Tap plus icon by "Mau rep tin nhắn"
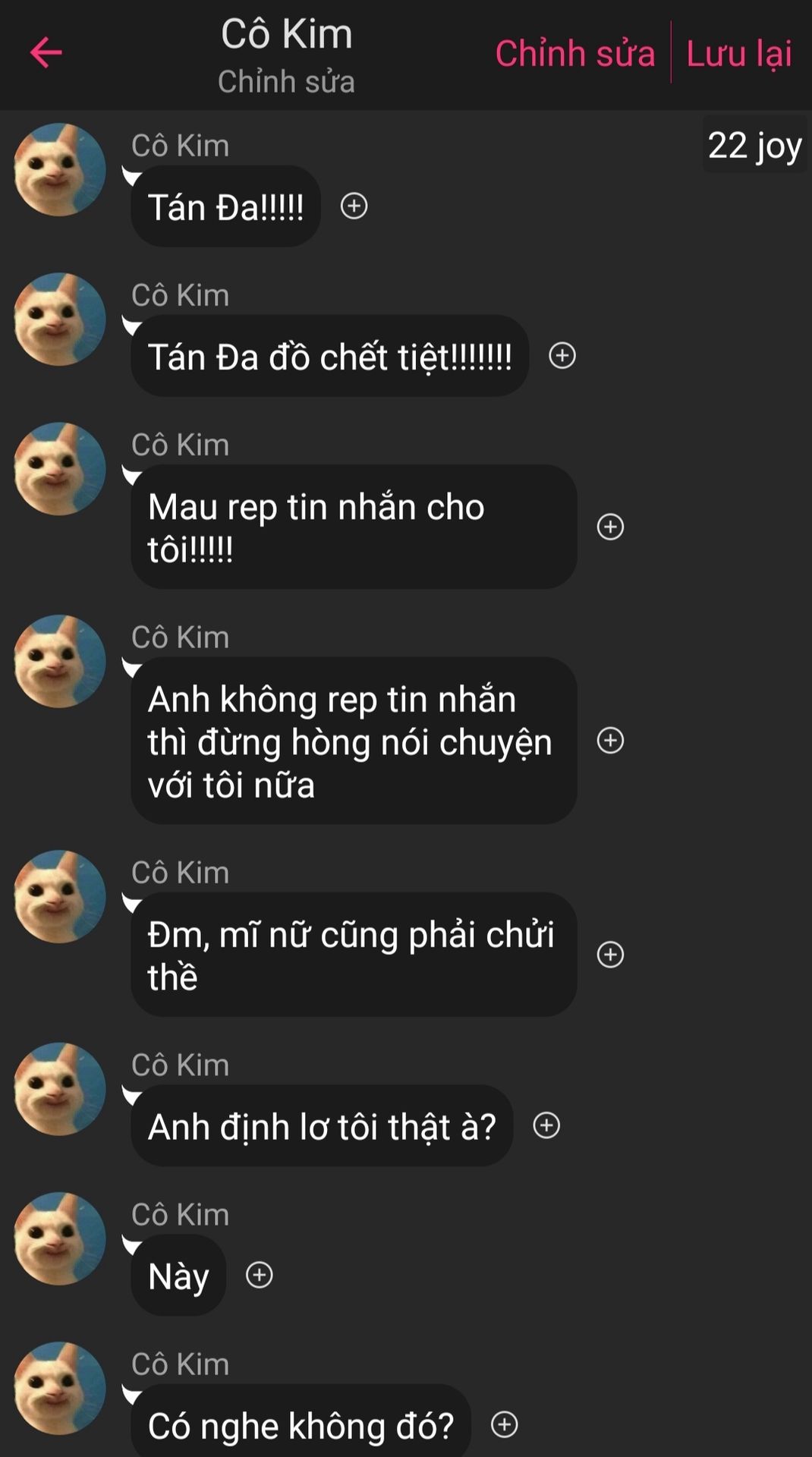 tap(610, 527)
